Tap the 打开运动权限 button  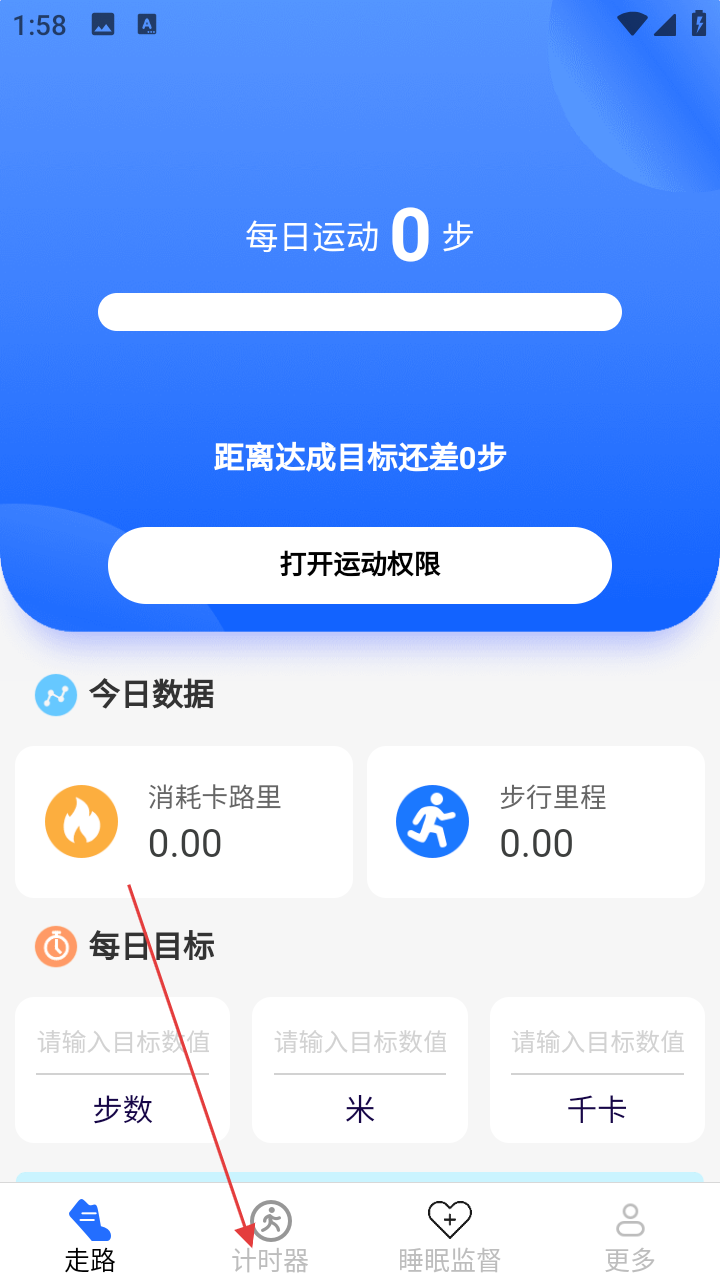[x=360, y=565]
